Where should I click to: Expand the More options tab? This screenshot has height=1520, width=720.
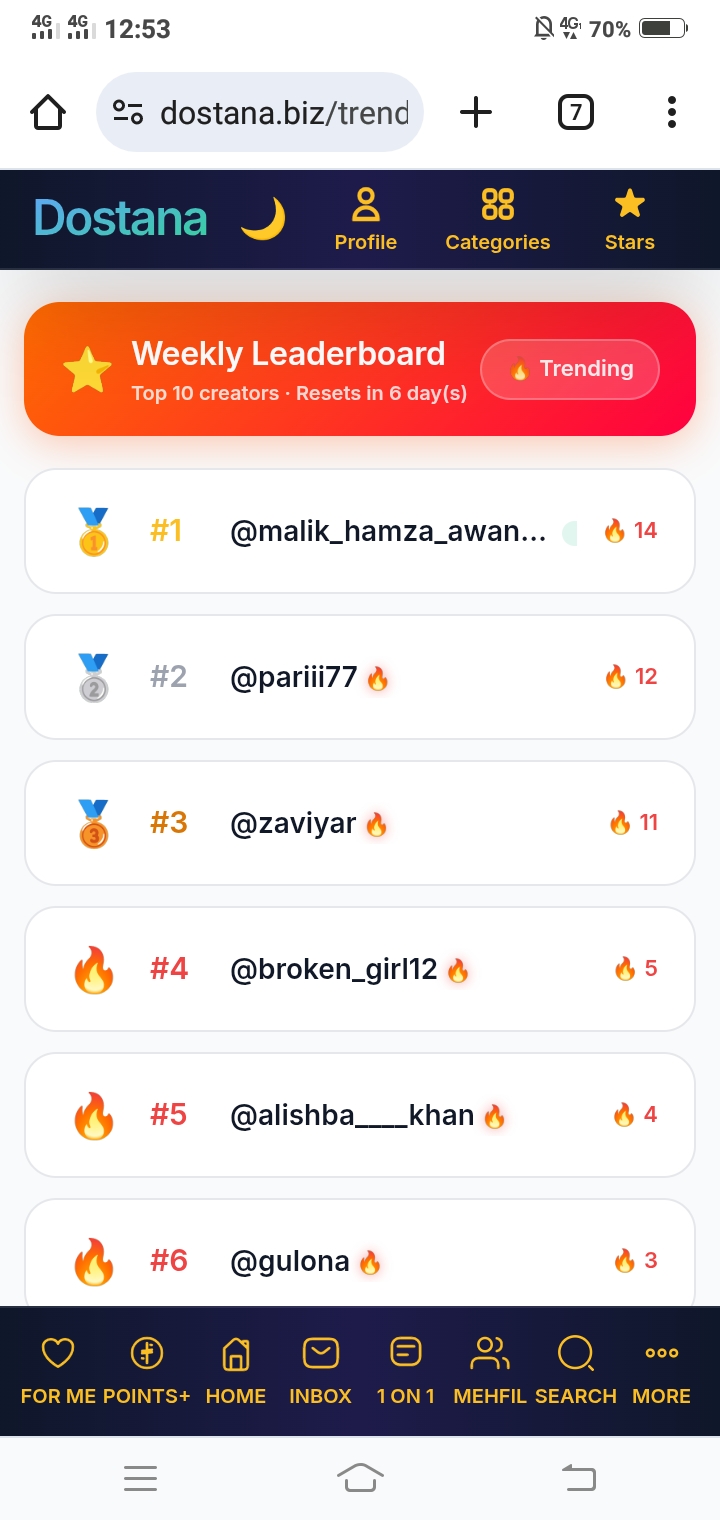pos(662,1371)
